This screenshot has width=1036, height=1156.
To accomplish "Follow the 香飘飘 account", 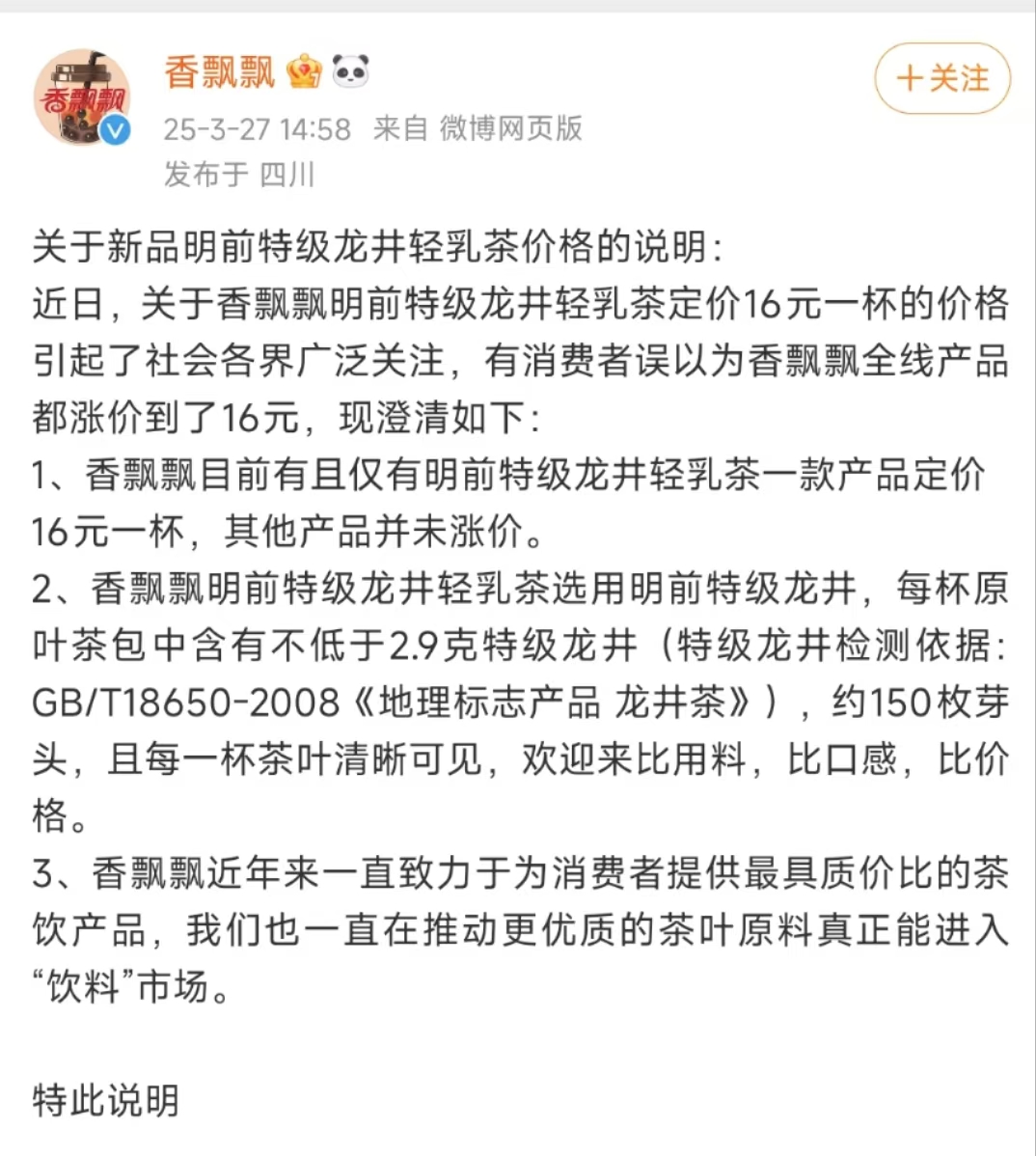I will coord(941,78).
